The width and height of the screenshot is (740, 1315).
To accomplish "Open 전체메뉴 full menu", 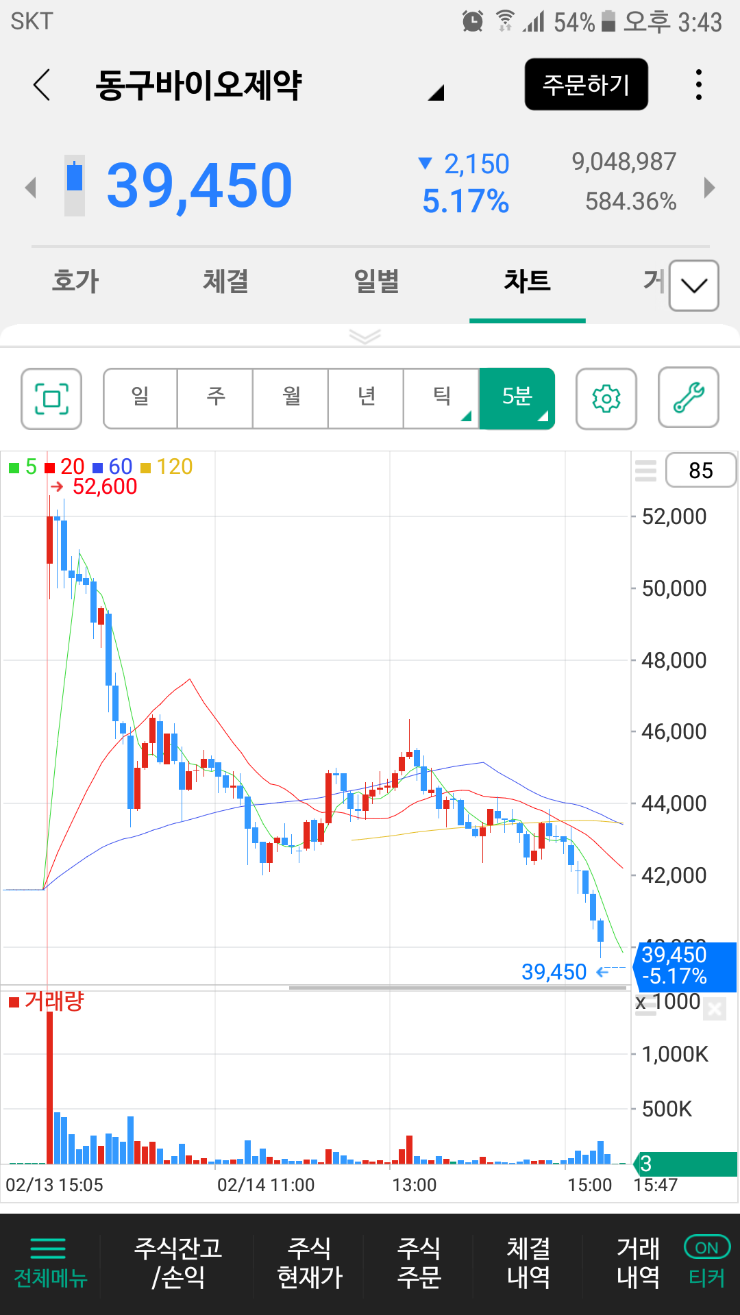I will point(49,1262).
